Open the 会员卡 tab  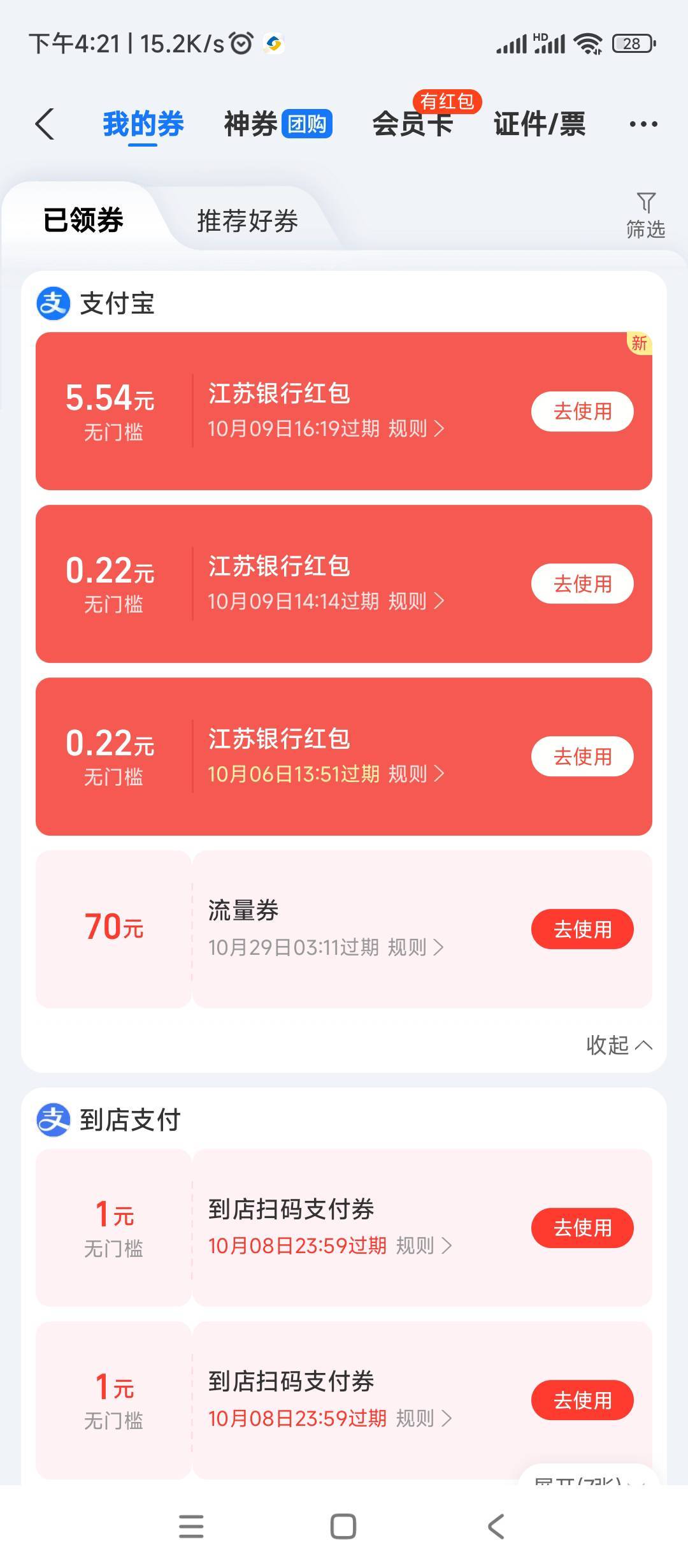point(412,124)
